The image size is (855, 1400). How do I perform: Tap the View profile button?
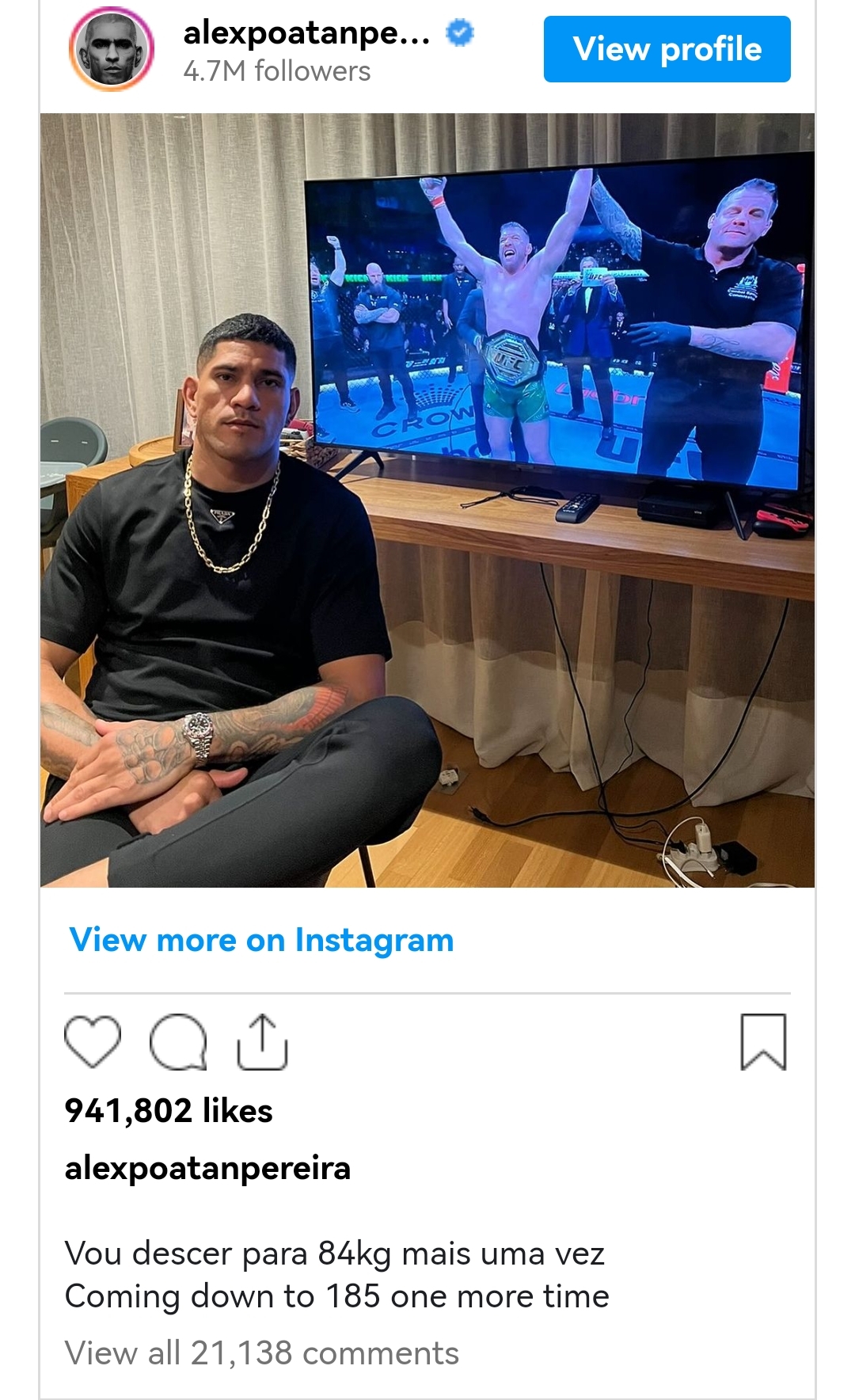pyautogui.click(x=667, y=49)
